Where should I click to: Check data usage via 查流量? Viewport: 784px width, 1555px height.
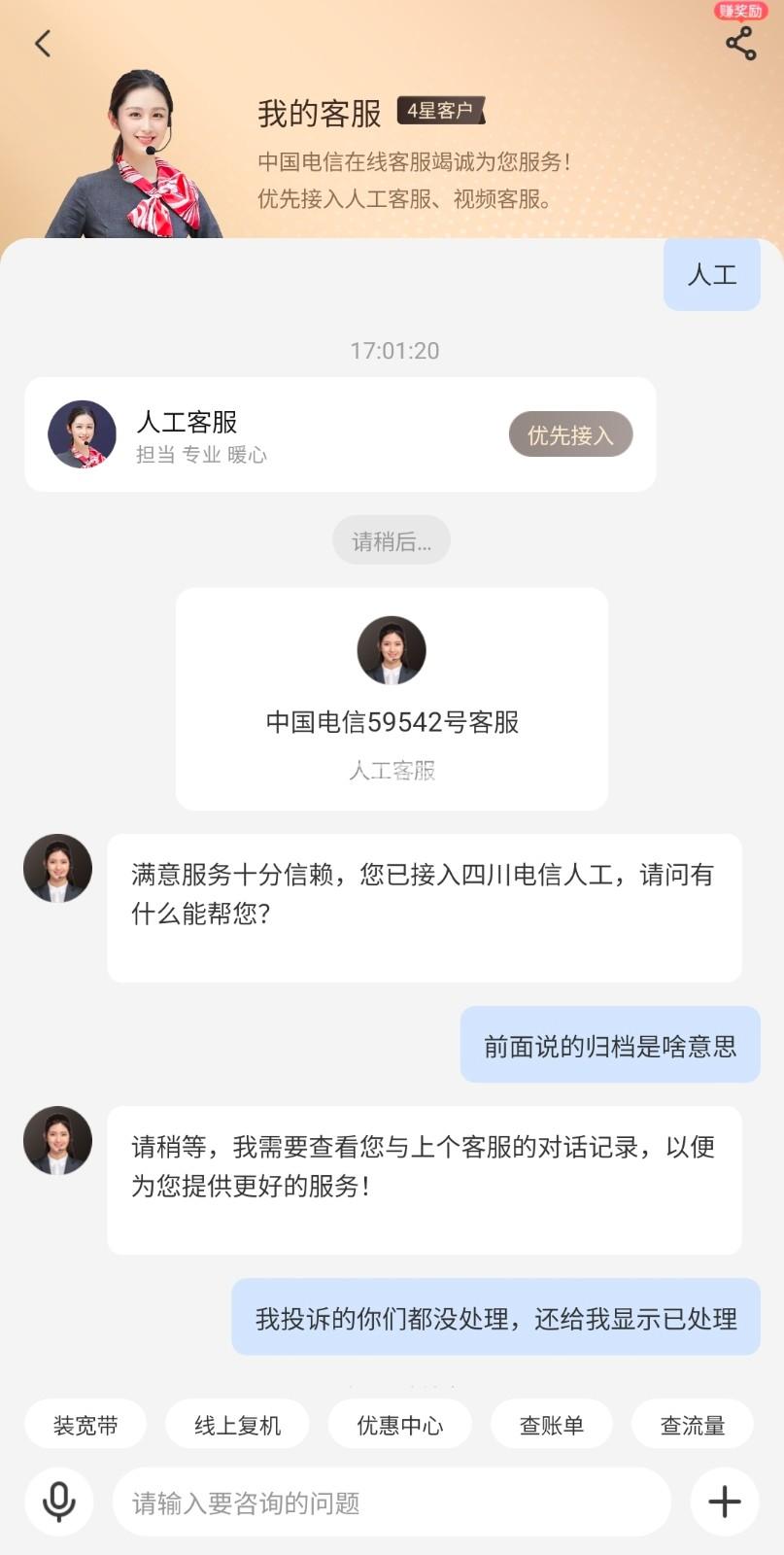[692, 1425]
